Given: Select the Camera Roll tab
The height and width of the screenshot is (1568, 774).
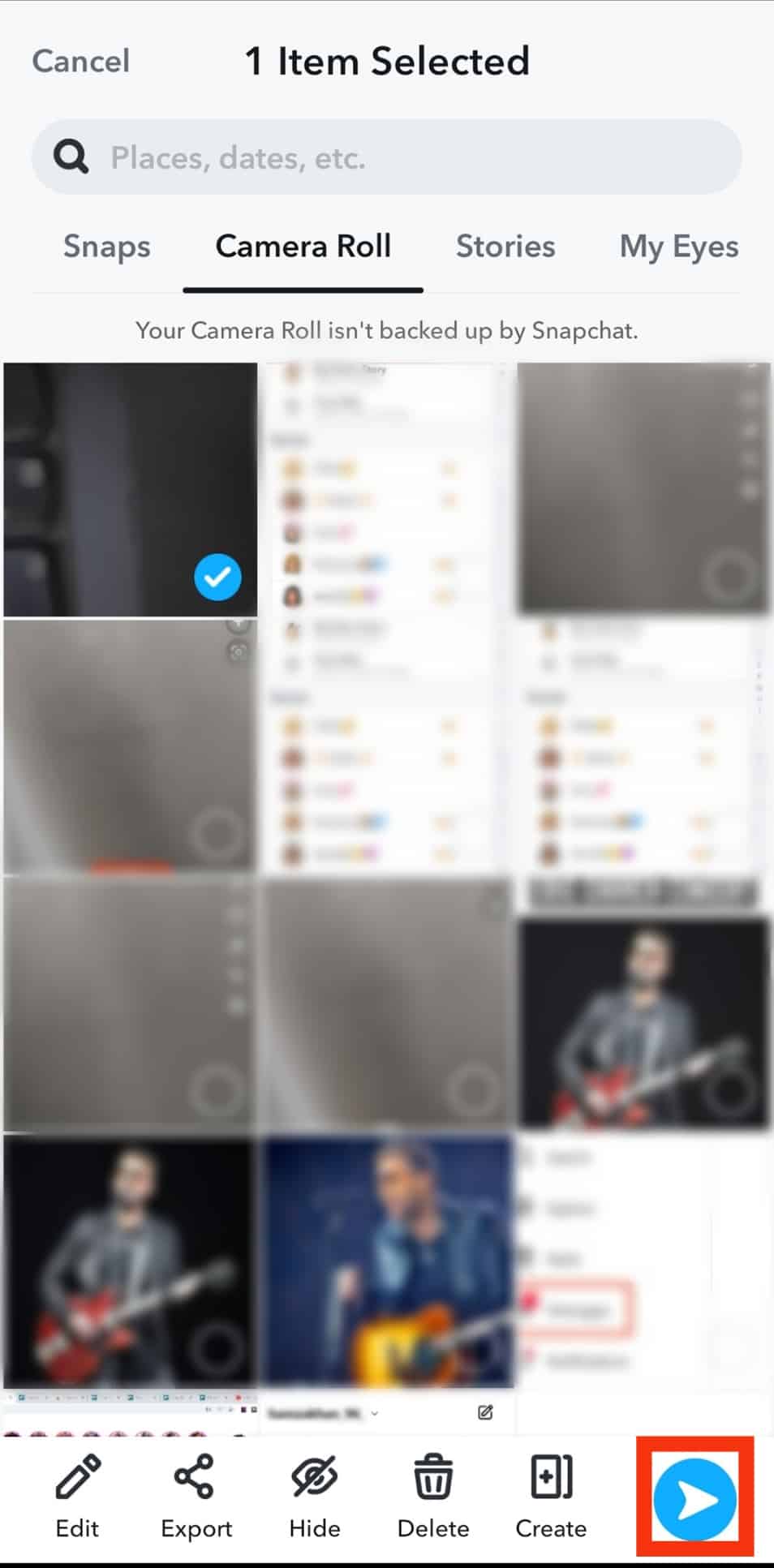Looking at the screenshot, I should 303,246.
